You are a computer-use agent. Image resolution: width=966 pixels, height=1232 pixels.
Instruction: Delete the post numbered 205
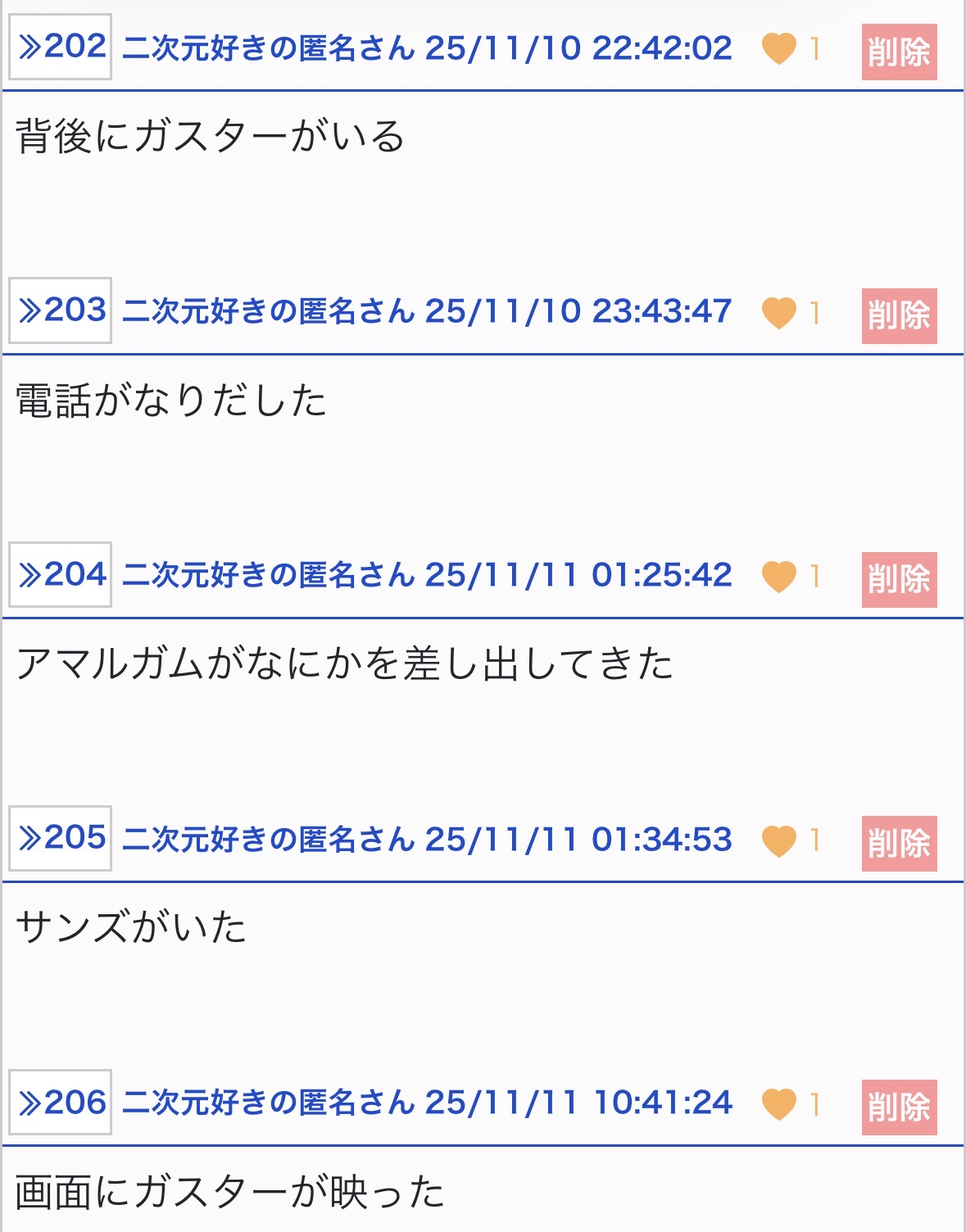(x=899, y=844)
